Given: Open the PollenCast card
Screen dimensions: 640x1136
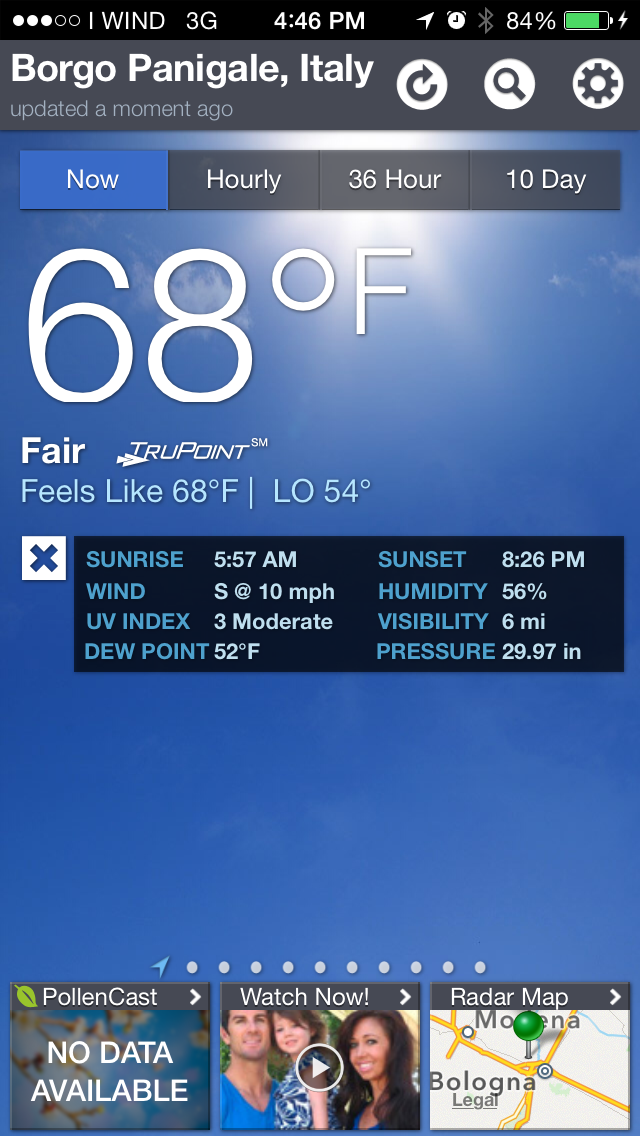Looking at the screenshot, I should (110, 1056).
